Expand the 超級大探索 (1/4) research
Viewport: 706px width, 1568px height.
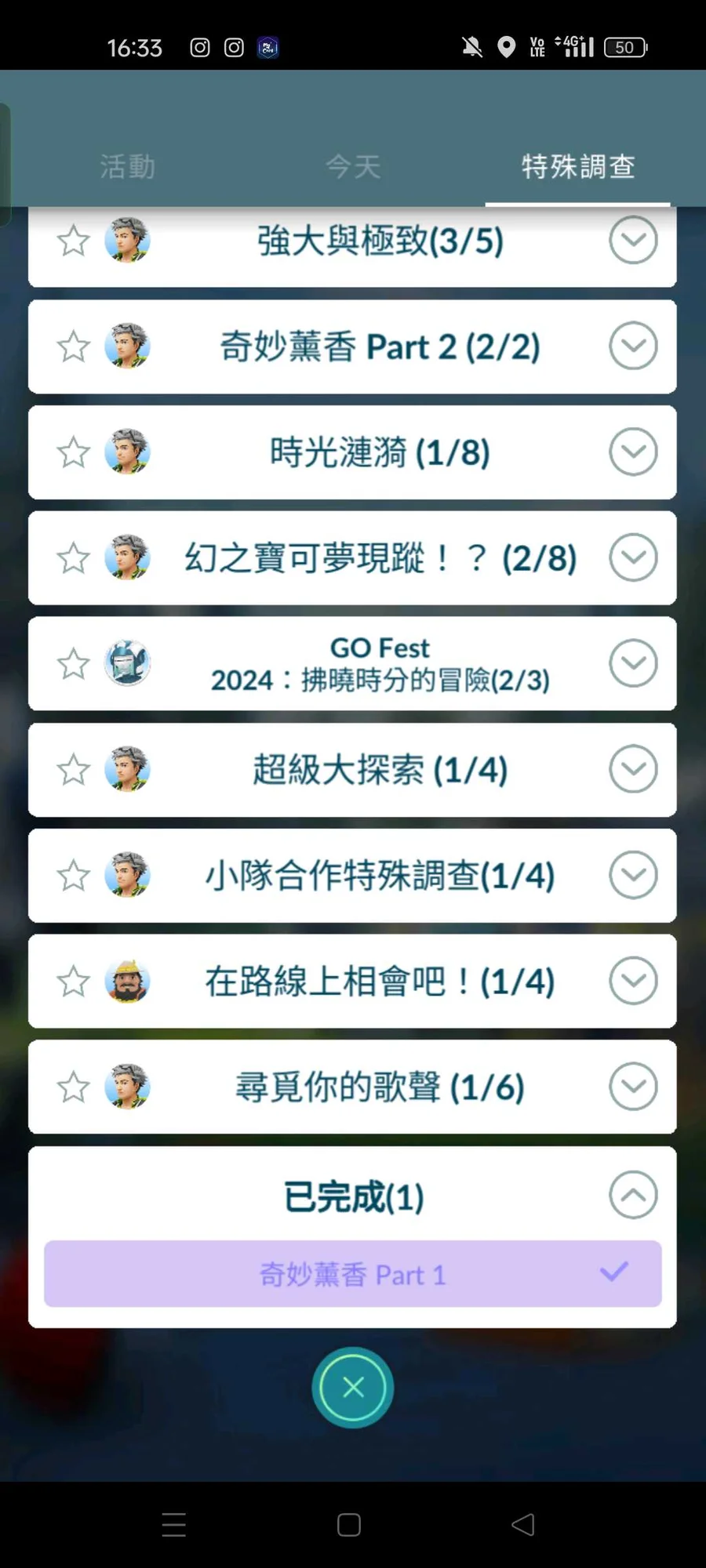(632, 769)
